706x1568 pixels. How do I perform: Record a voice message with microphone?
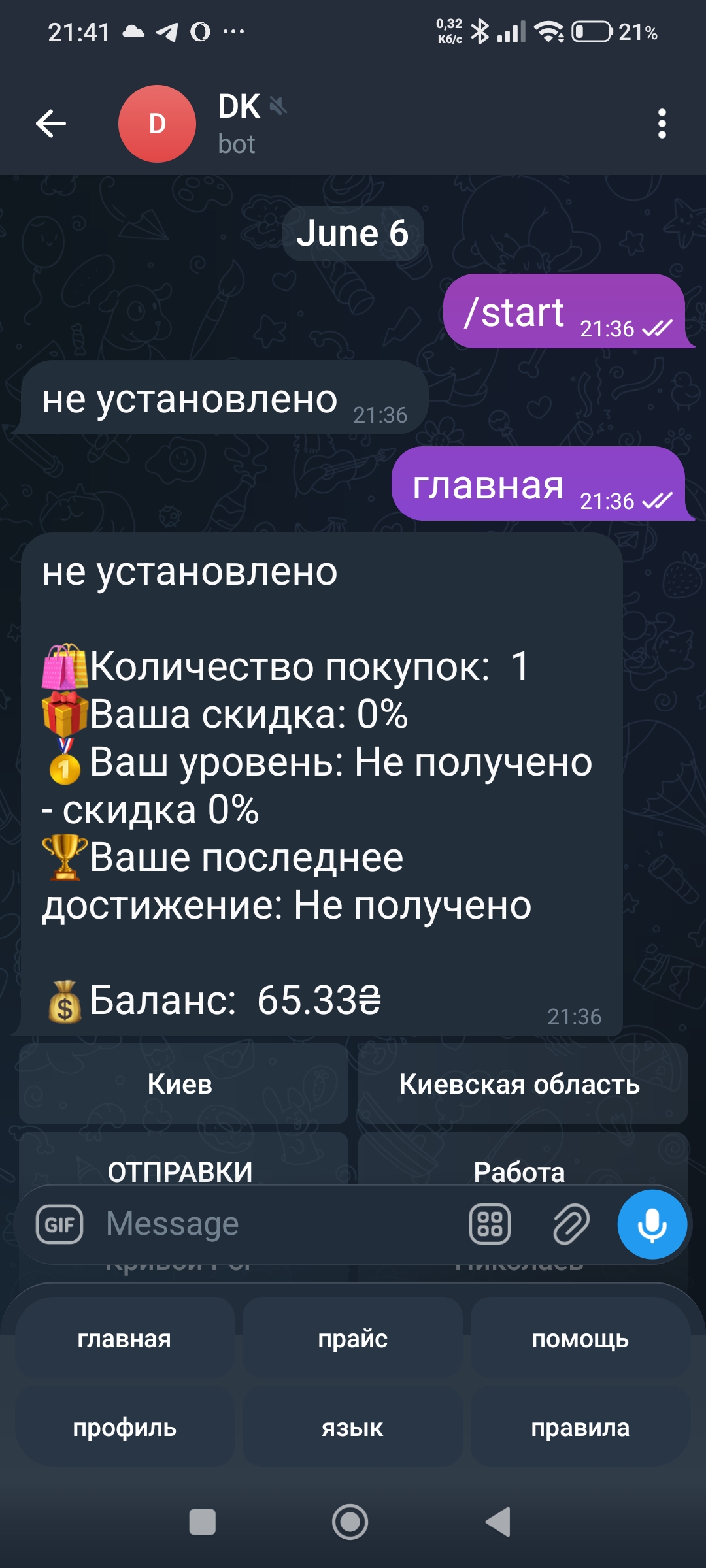652,1224
